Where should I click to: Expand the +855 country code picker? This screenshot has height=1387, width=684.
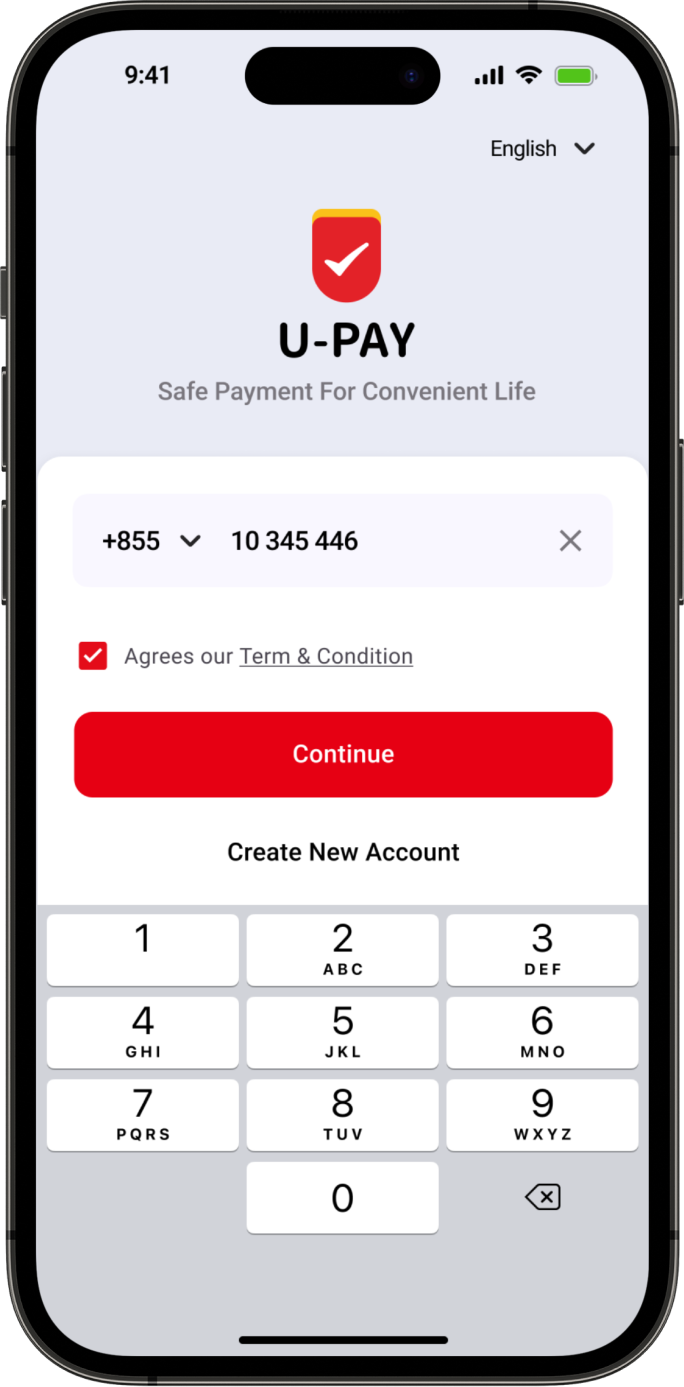point(151,541)
